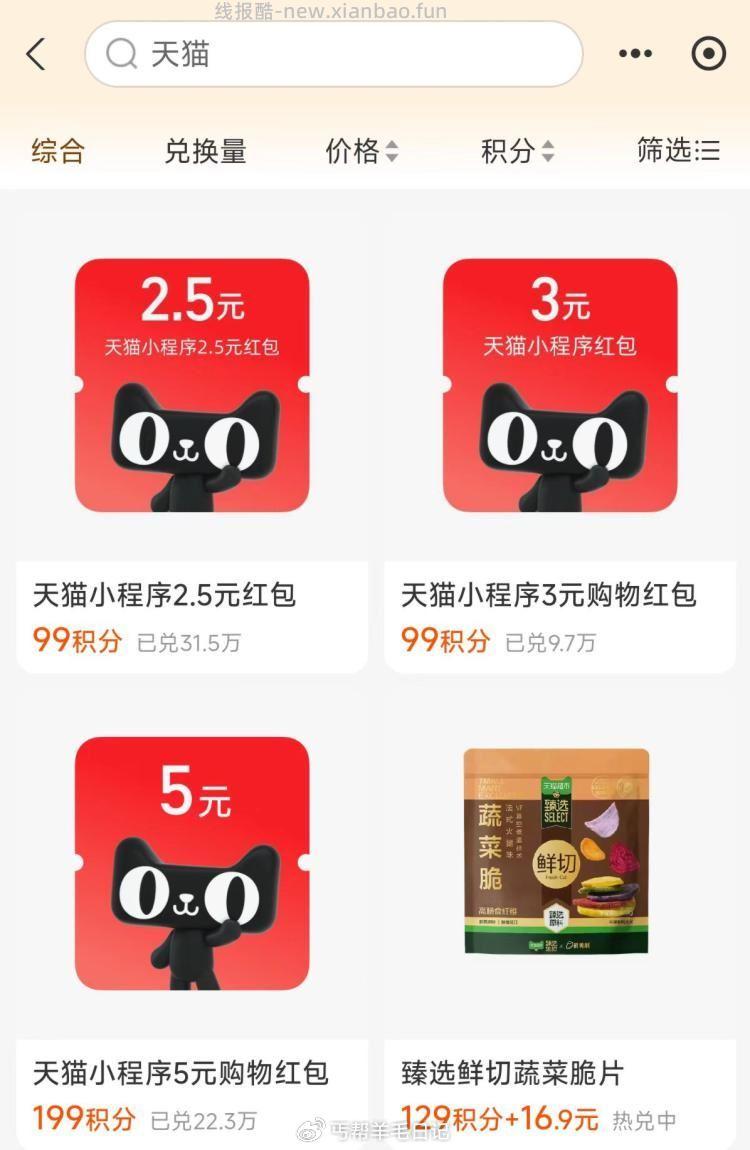This screenshot has width=750, height=1150.
Task: Click the back arrow icon
Action: point(37,54)
